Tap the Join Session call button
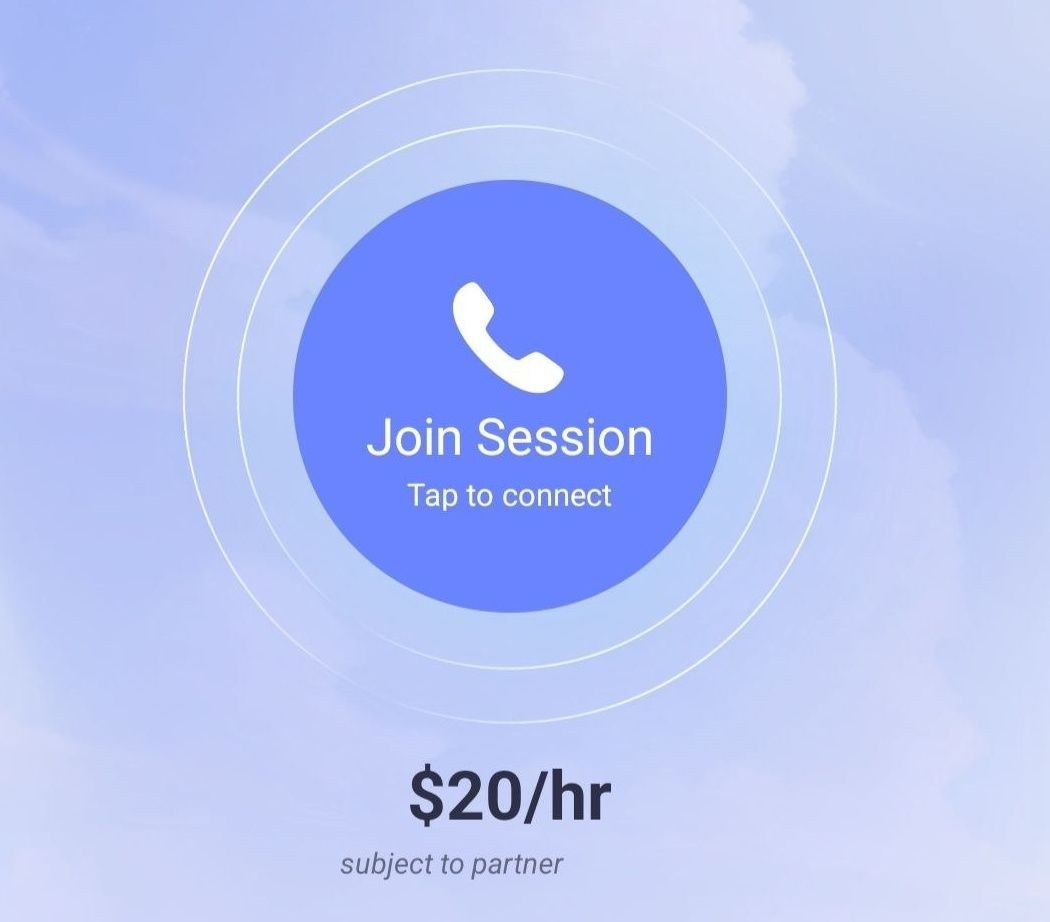 pos(509,397)
